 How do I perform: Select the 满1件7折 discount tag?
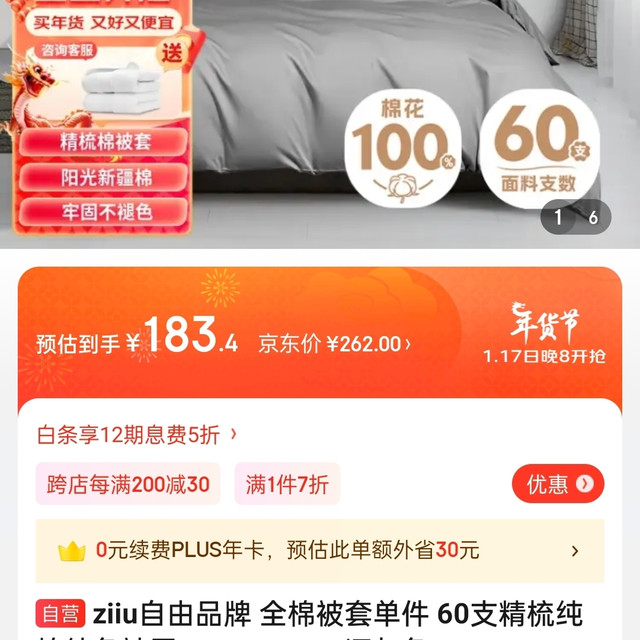click(x=287, y=485)
